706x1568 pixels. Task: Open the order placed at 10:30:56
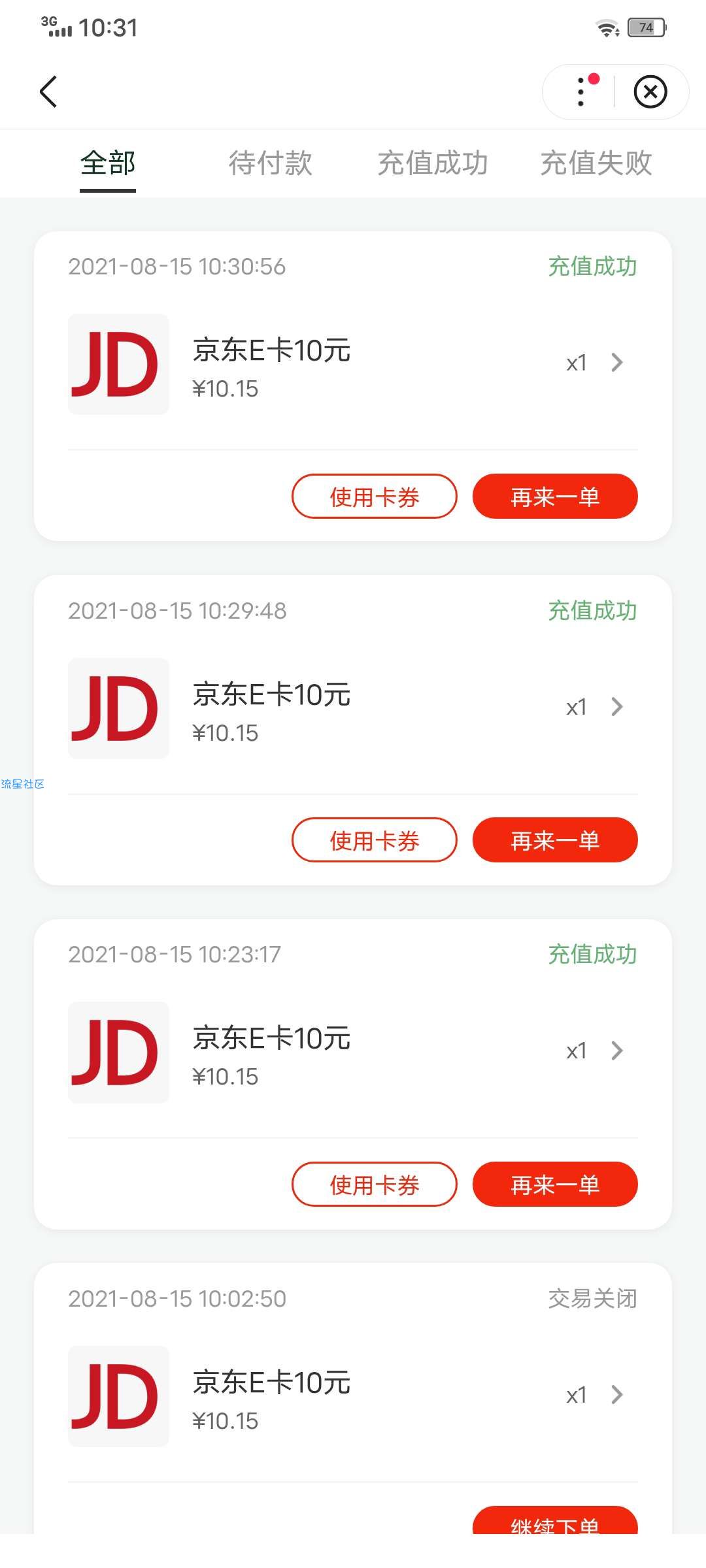coord(353,364)
